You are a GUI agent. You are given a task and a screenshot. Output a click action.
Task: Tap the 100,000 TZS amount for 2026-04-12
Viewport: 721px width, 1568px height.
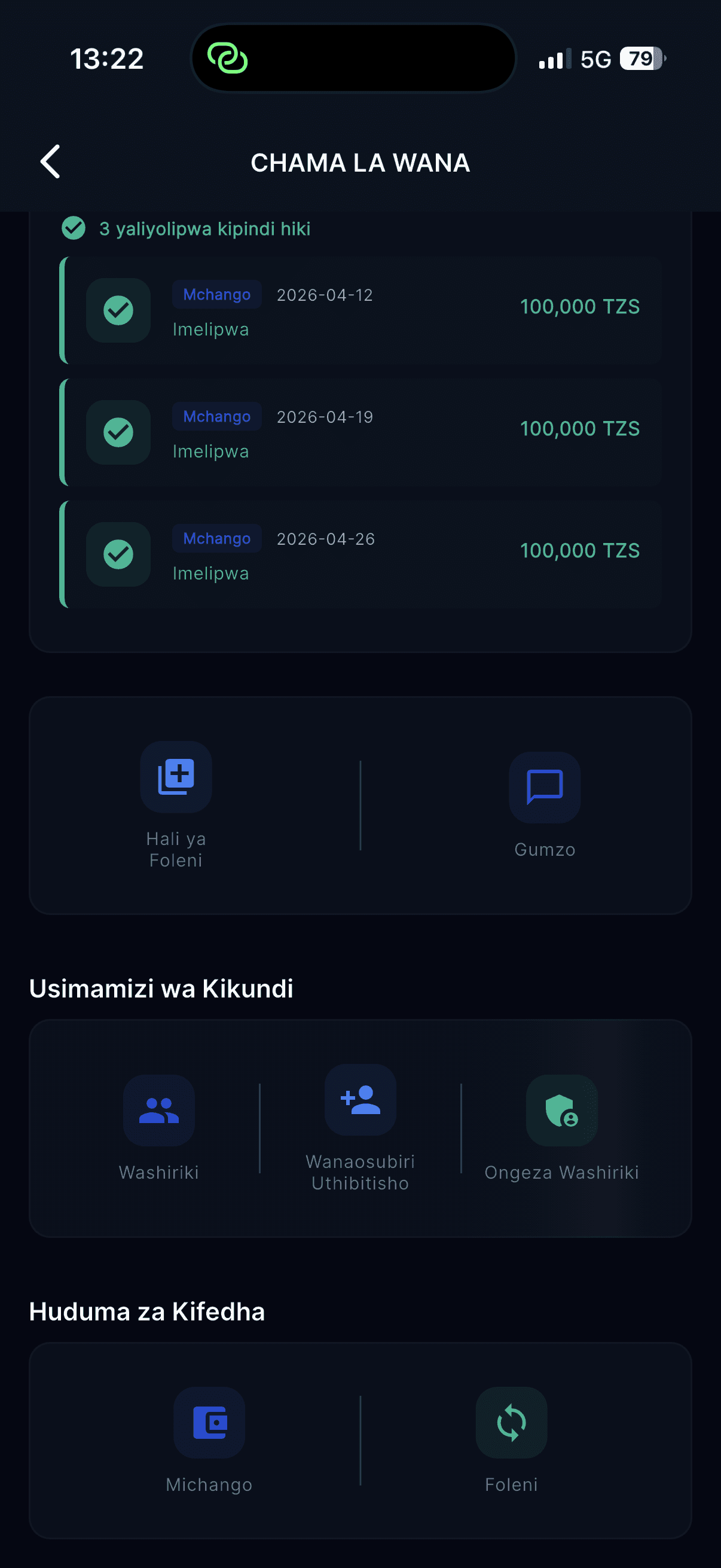coord(579,307)
